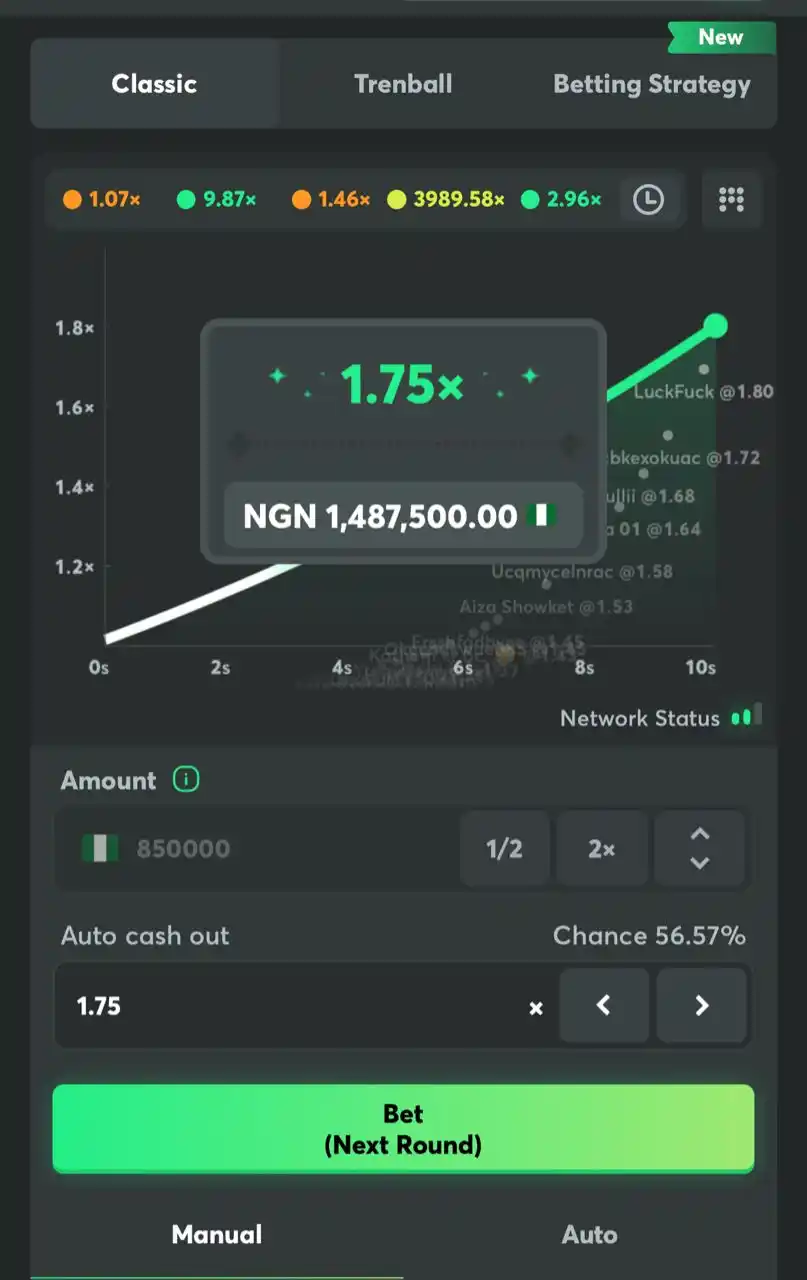This screenshot has height=1280, width=807.
Task: Select the 1.07x result chip
Action: 100,199
